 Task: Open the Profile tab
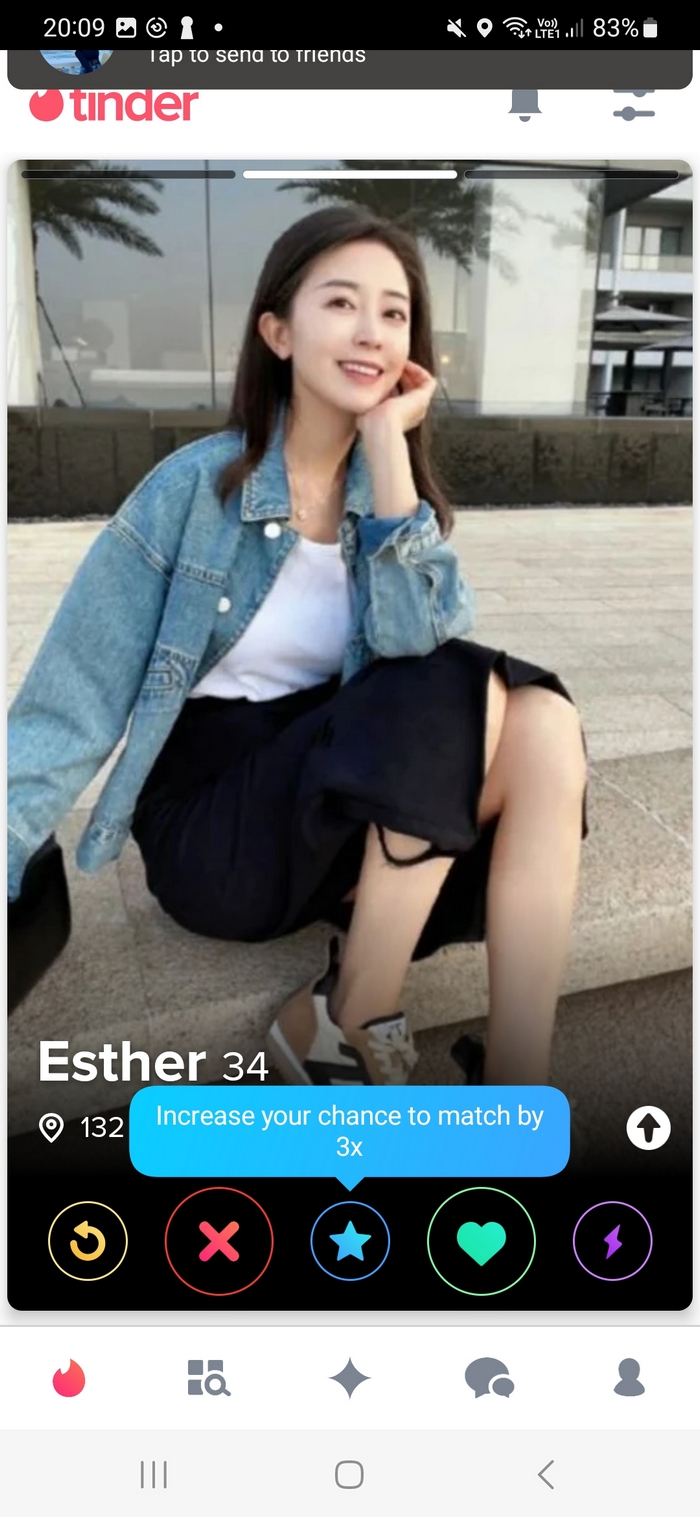click(x=629, y=1378)
